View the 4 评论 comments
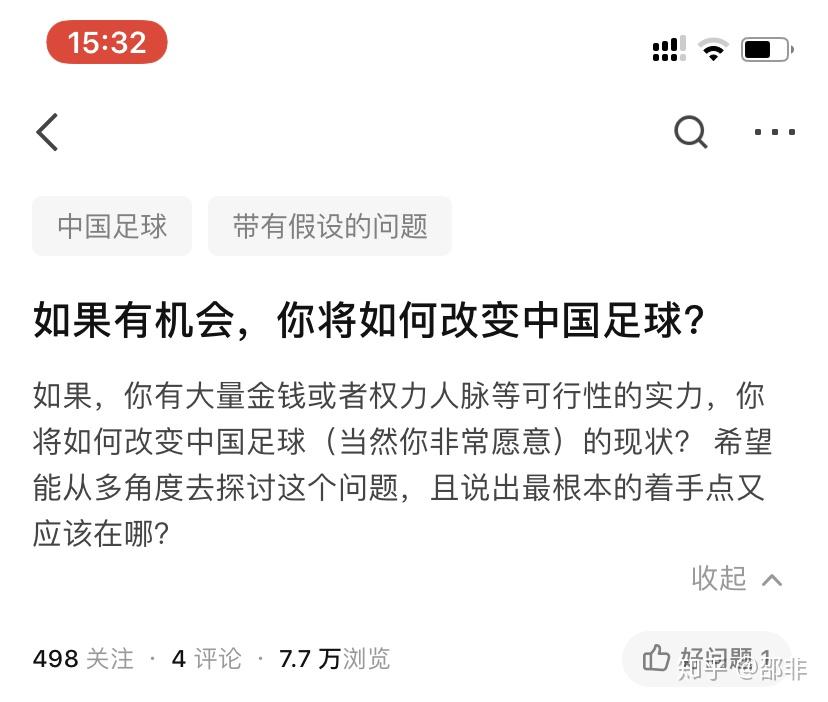Screen dimensions: 828x702 [207, 659]
